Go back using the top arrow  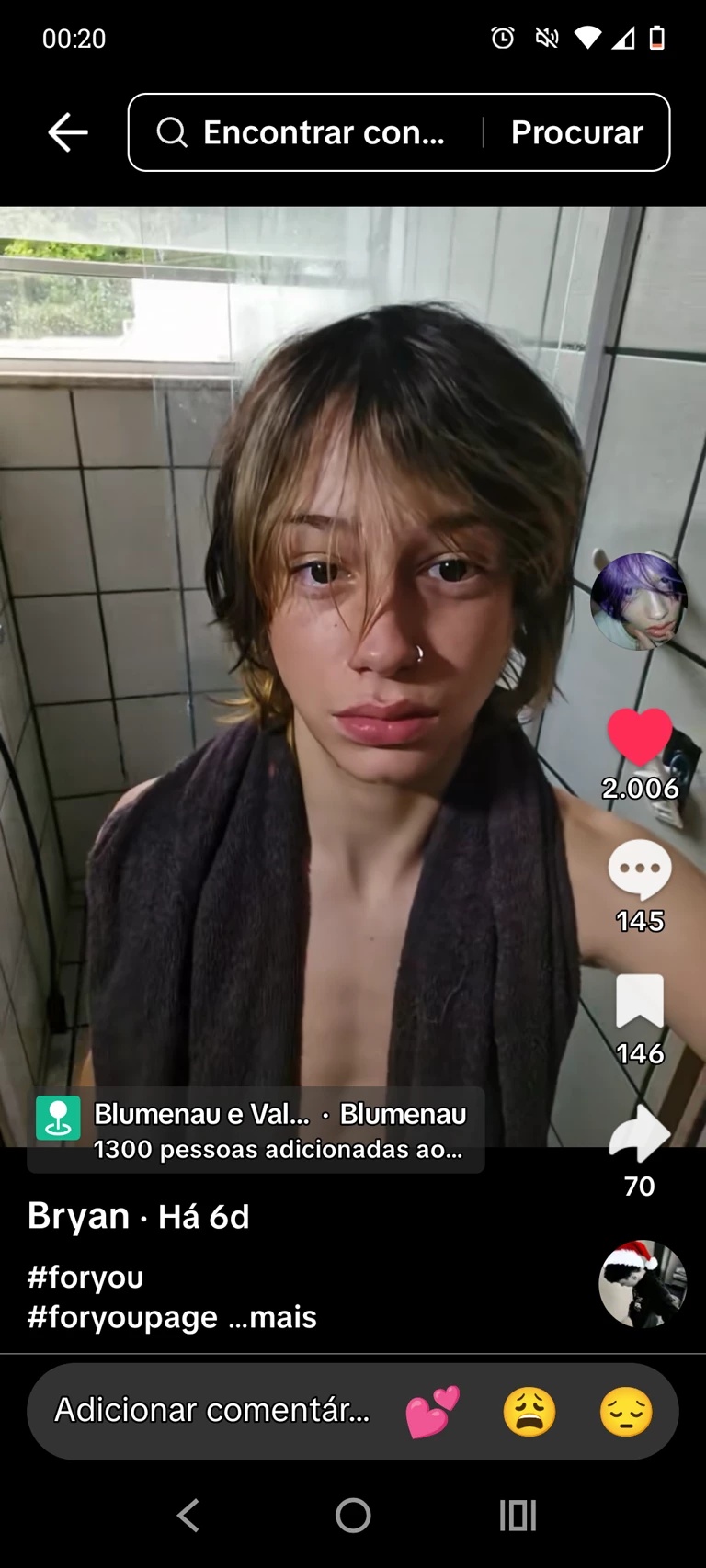pos(68,132)
